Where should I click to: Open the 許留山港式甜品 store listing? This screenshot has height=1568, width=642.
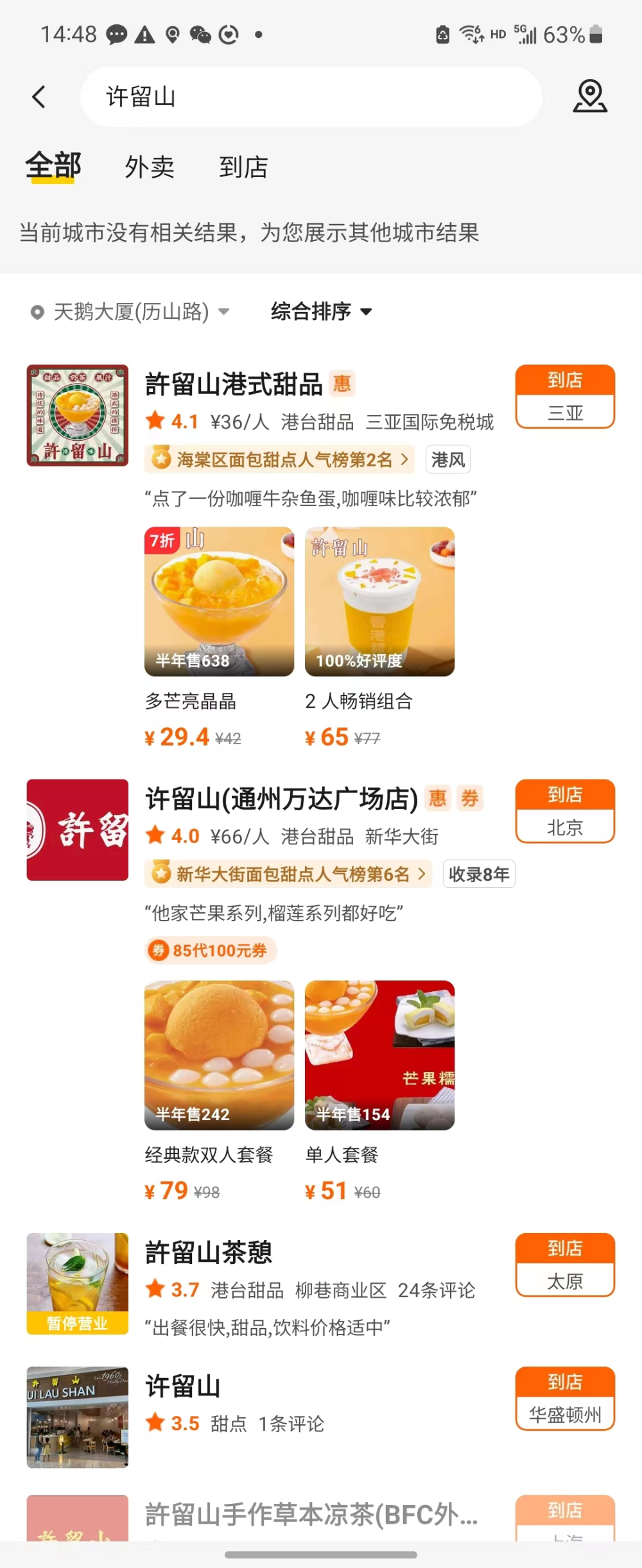point(234,384)
